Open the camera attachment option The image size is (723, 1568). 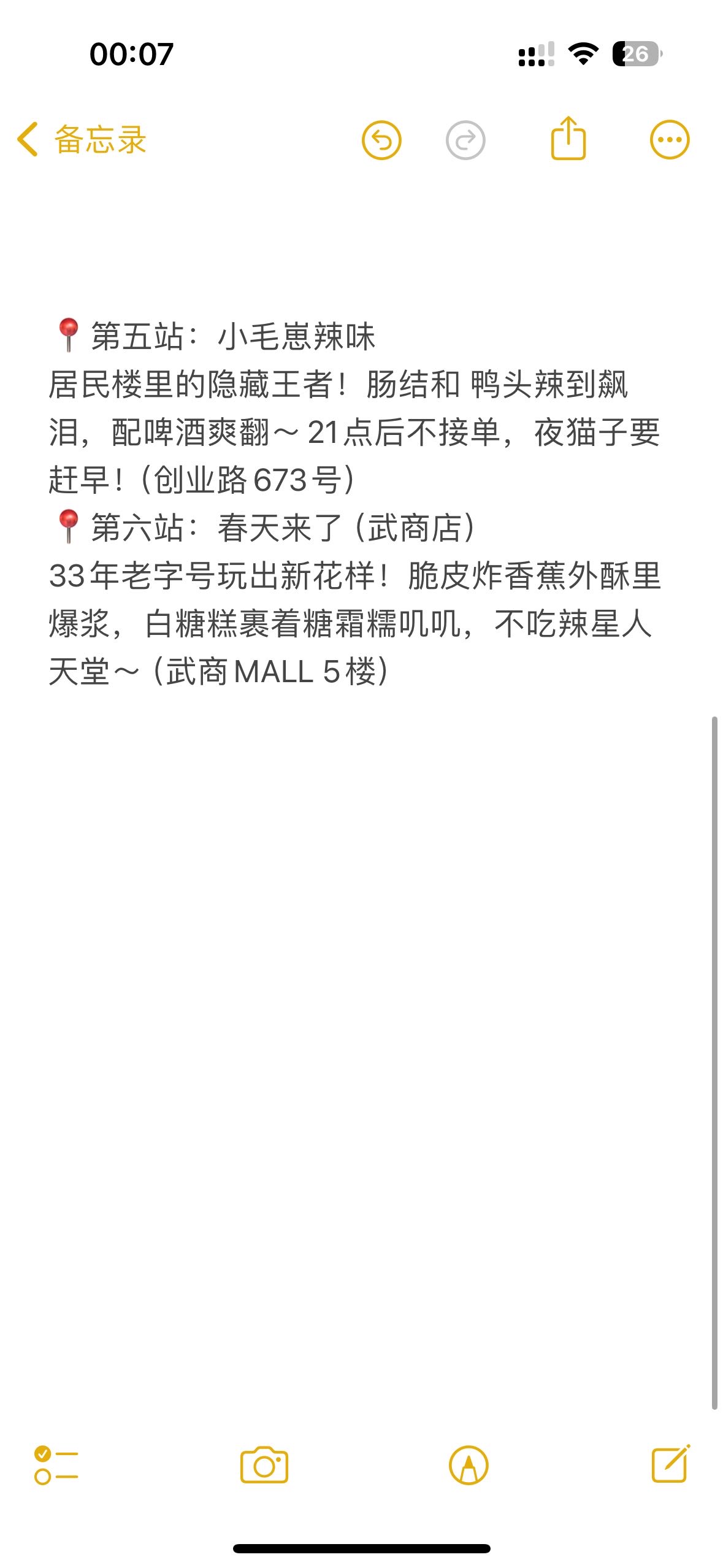point(264,1465)
